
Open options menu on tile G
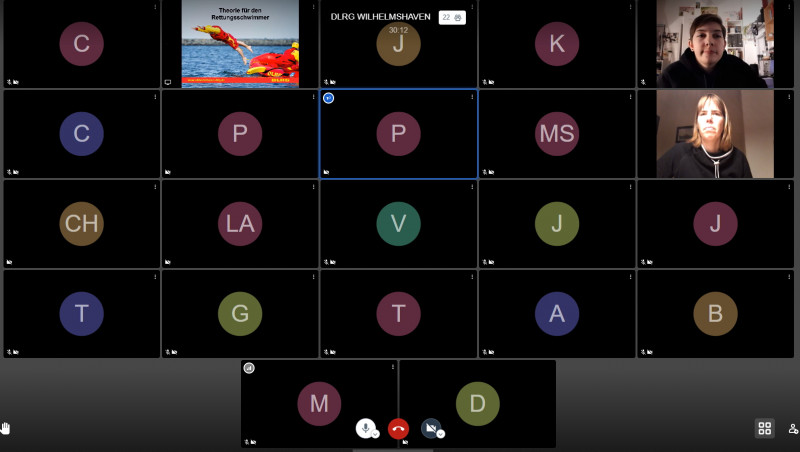point(313,277)
